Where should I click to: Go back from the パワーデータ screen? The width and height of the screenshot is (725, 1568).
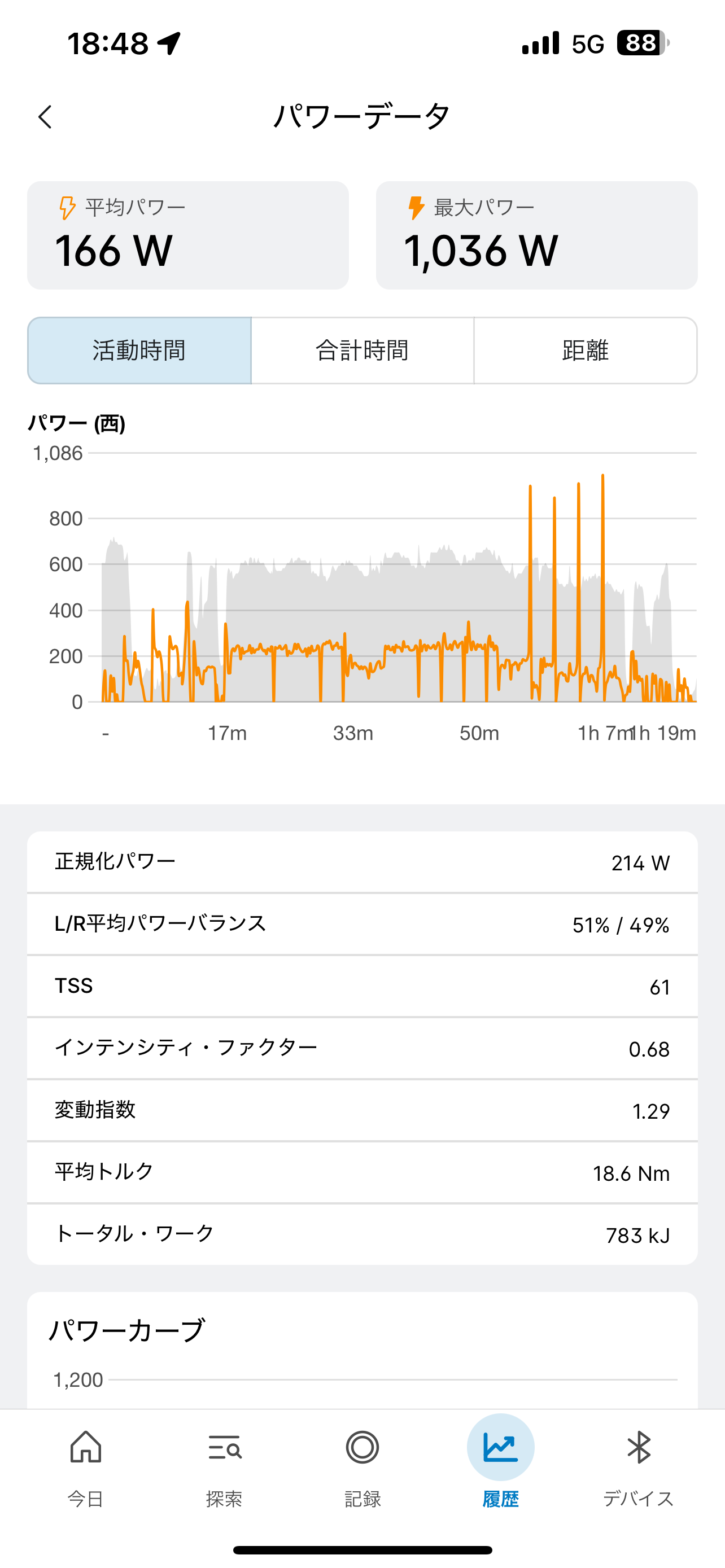45,117
